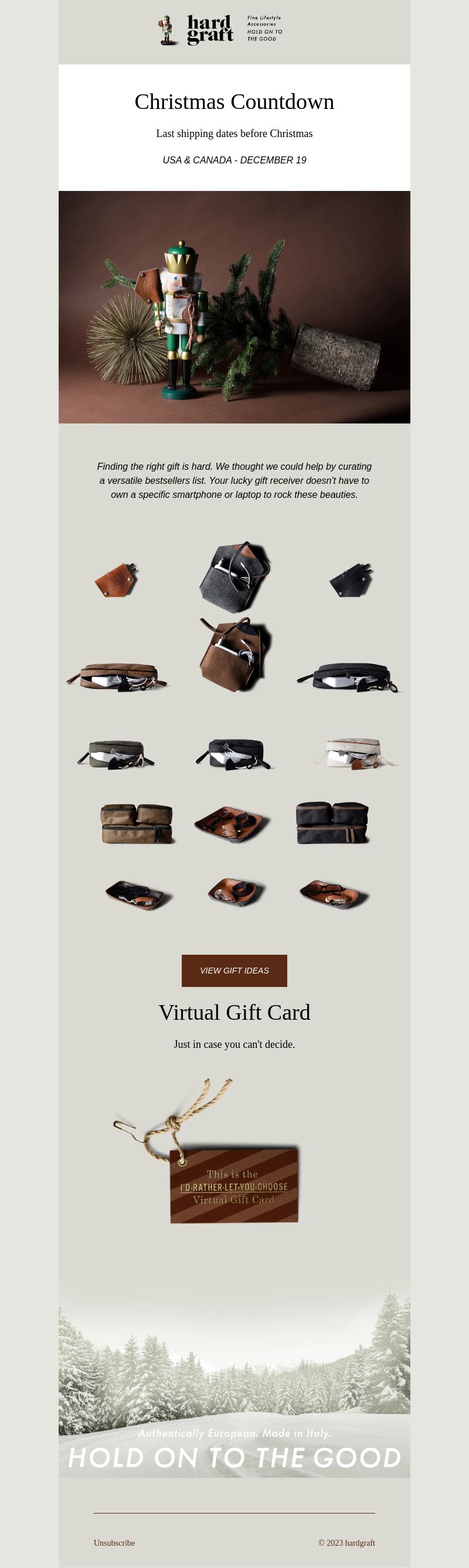Select the brown felt pouch product
This screenshot has height=1568, width=469.
(235, 655)
